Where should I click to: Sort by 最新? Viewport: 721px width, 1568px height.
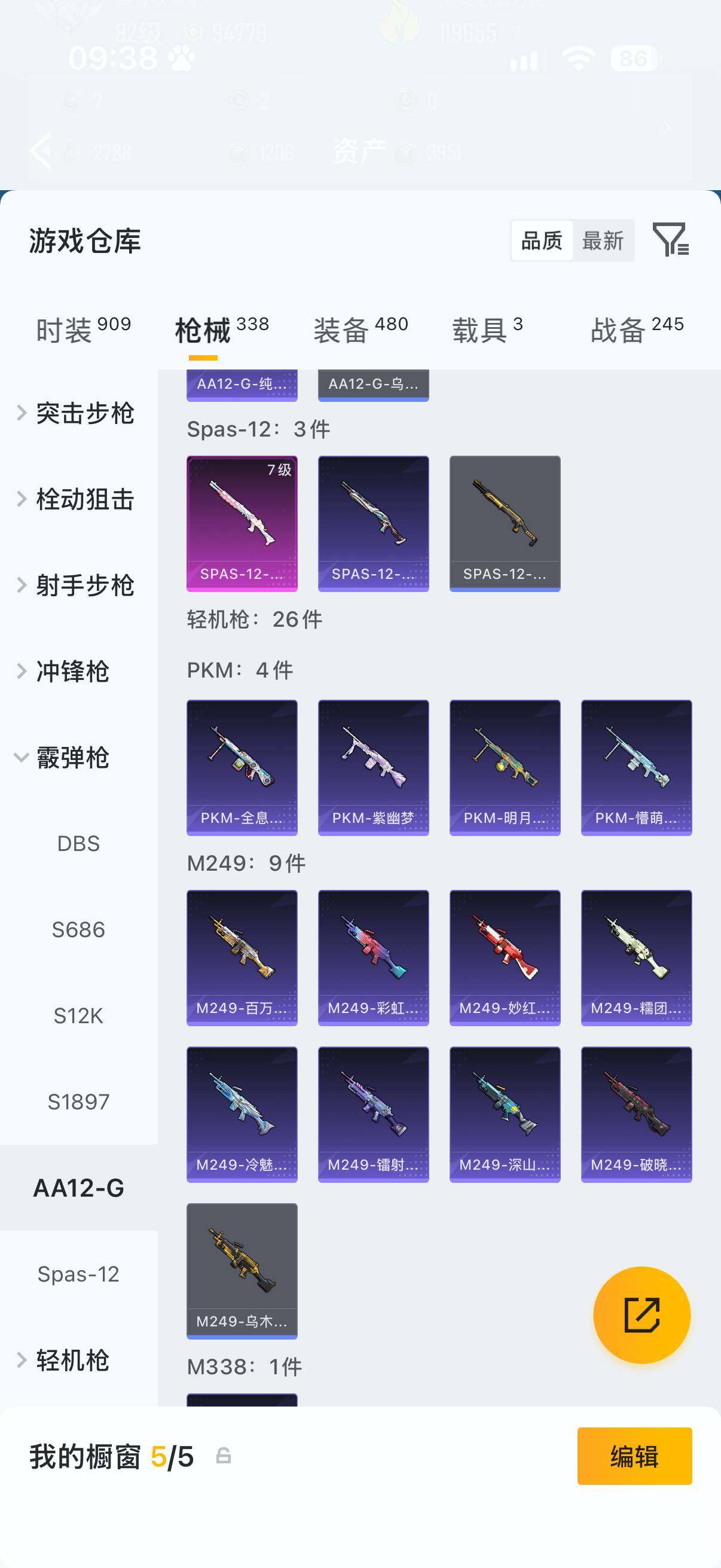tap(603, 240)
